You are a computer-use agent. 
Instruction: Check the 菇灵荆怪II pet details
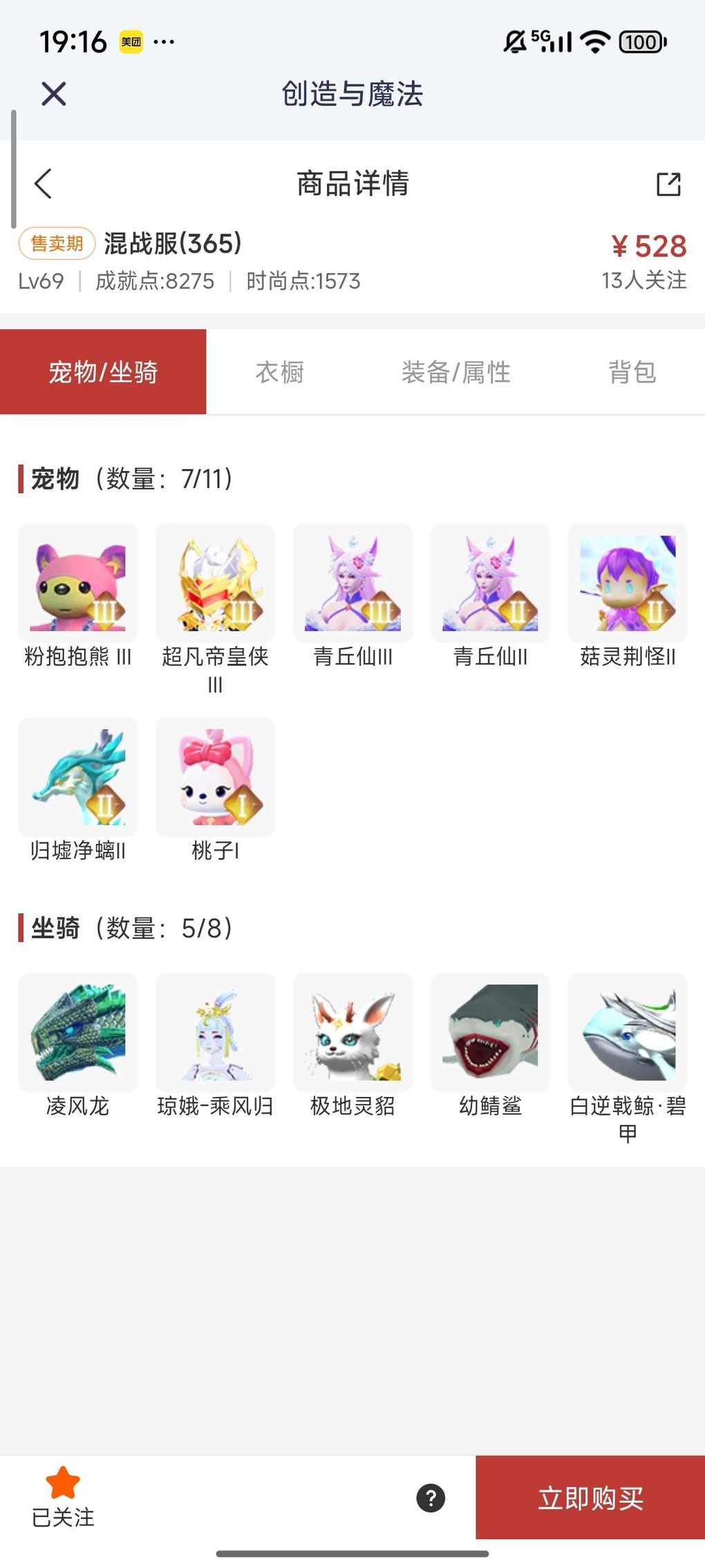[628, 584]
